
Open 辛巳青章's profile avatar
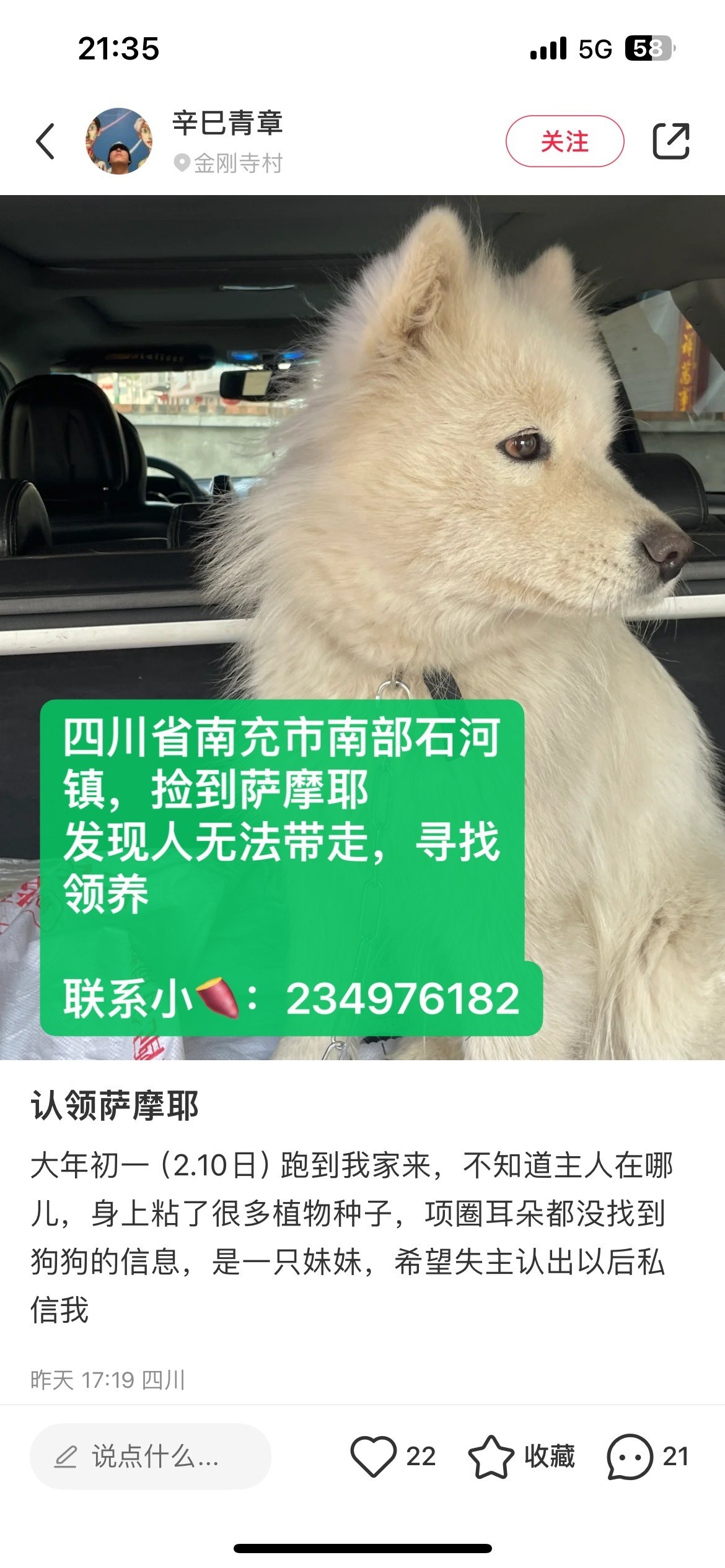[119, 141]
